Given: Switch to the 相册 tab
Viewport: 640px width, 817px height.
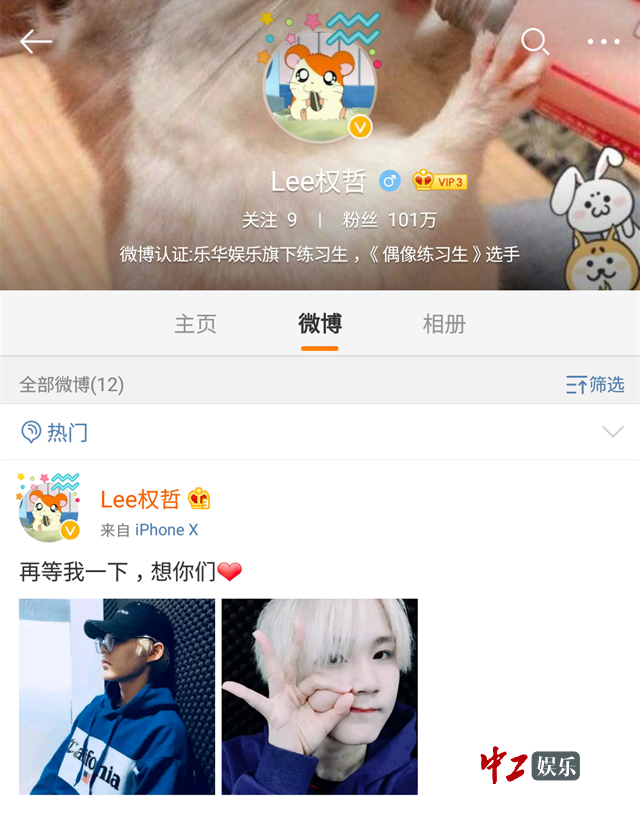Looking at the screenshot, I should 444,324.
